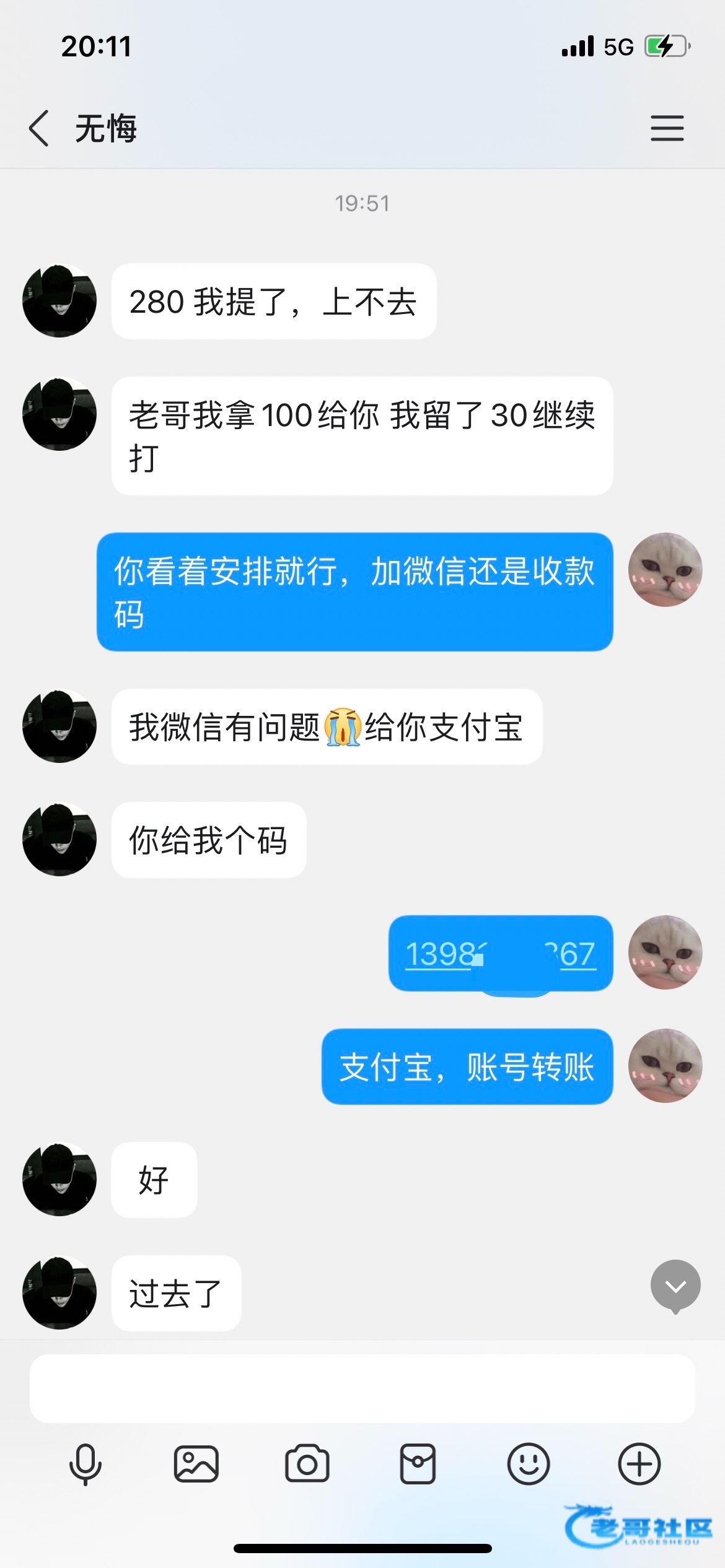725x1568 pixels.
Task: Jump to latest messages with down arrow
Action: point(675,1286)
